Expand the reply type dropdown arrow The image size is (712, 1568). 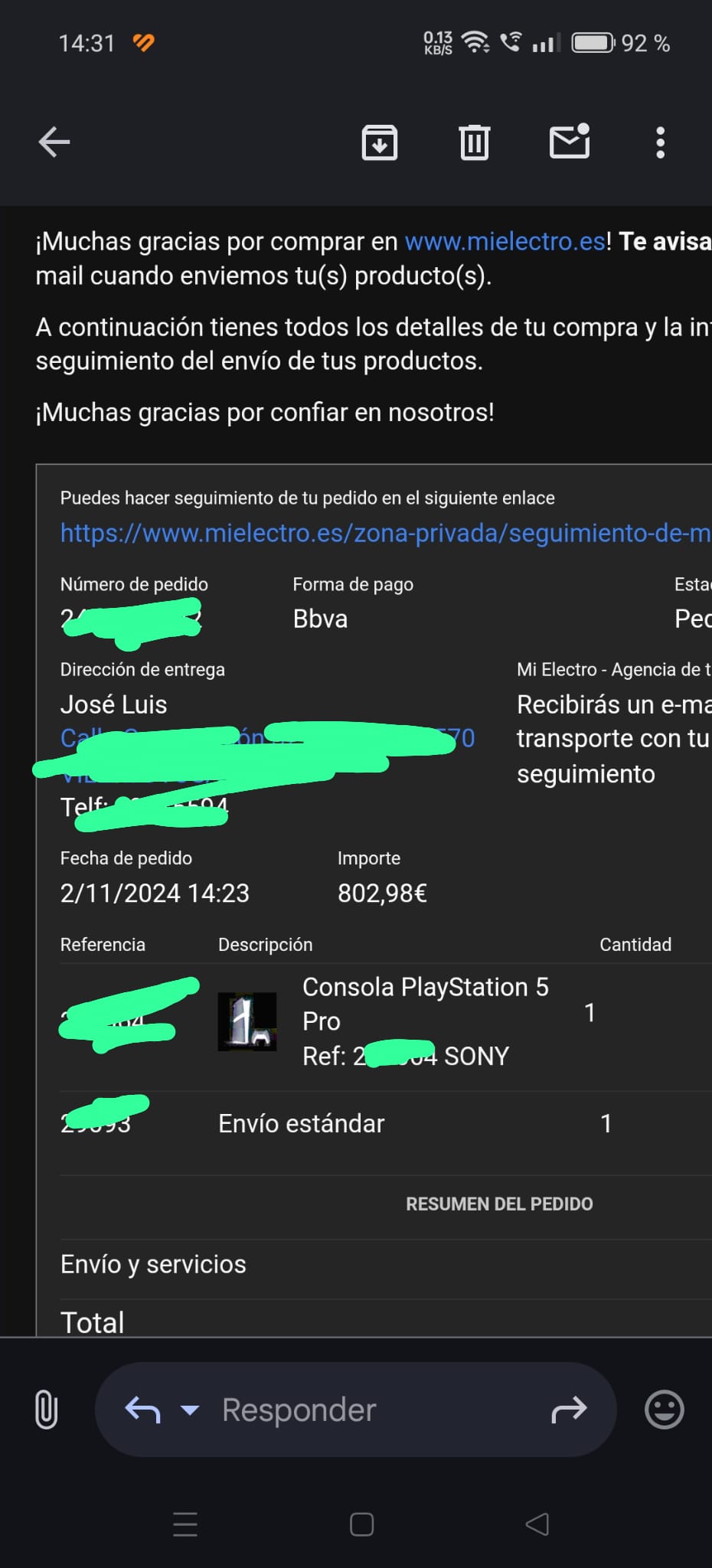point(189,1410)
